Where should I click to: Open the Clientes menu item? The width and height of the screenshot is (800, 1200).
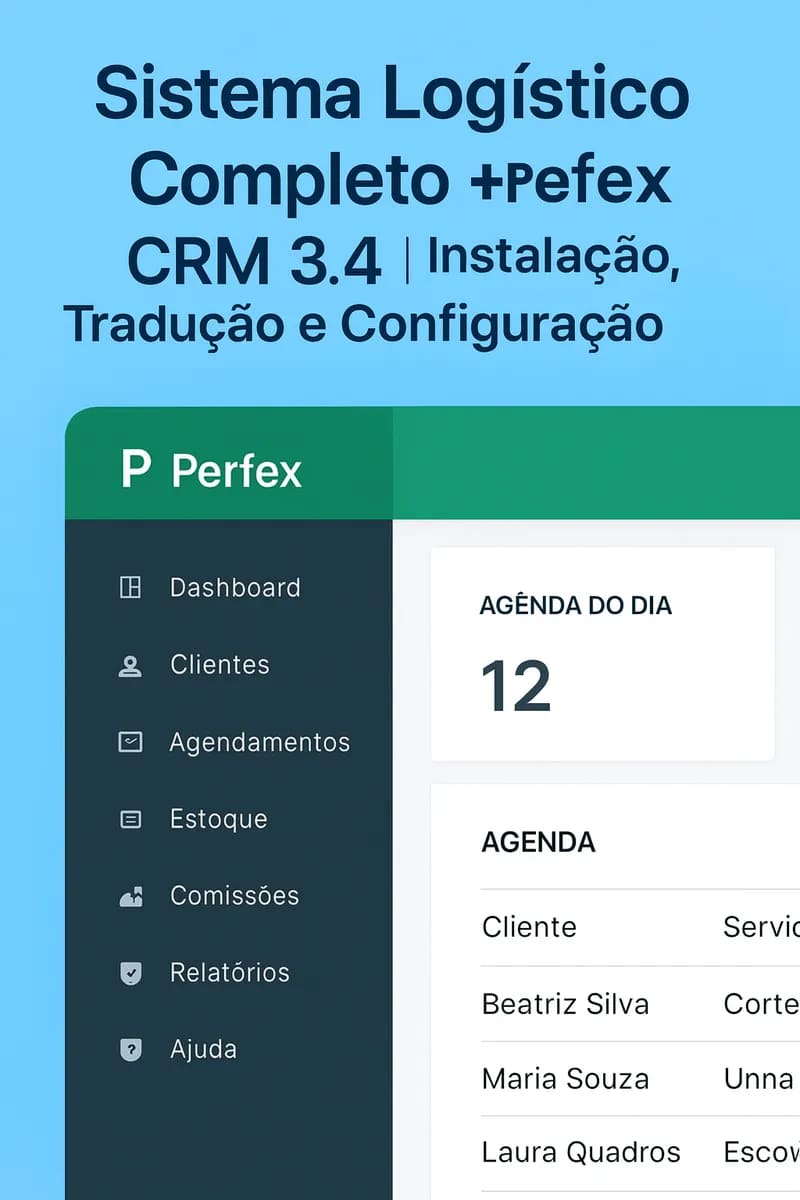coord(219,665)
